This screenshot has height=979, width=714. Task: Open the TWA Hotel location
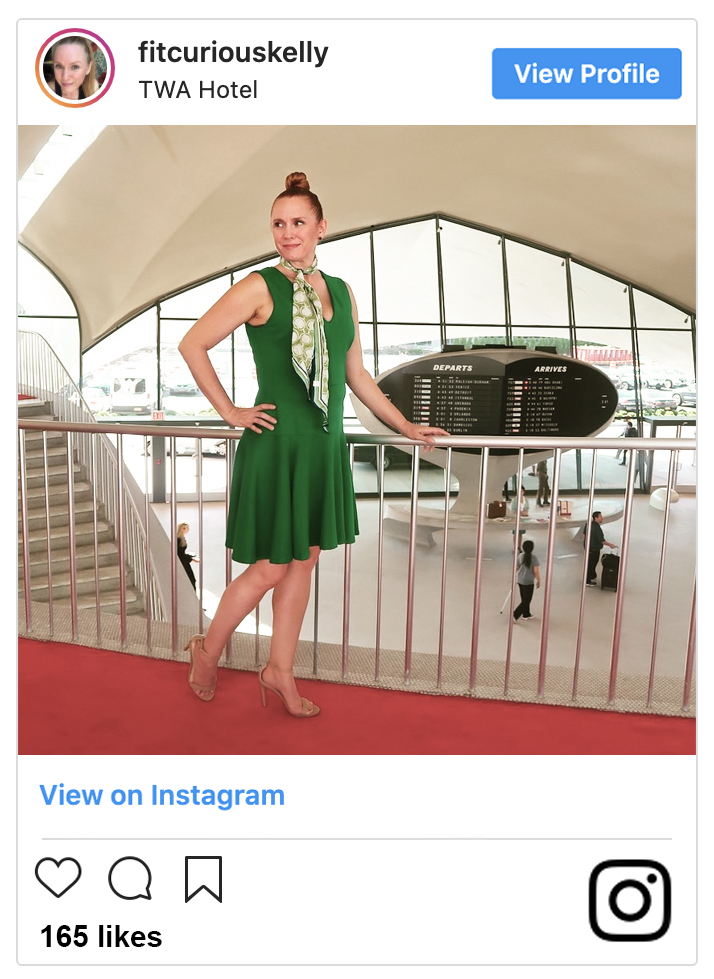(198, 90)
